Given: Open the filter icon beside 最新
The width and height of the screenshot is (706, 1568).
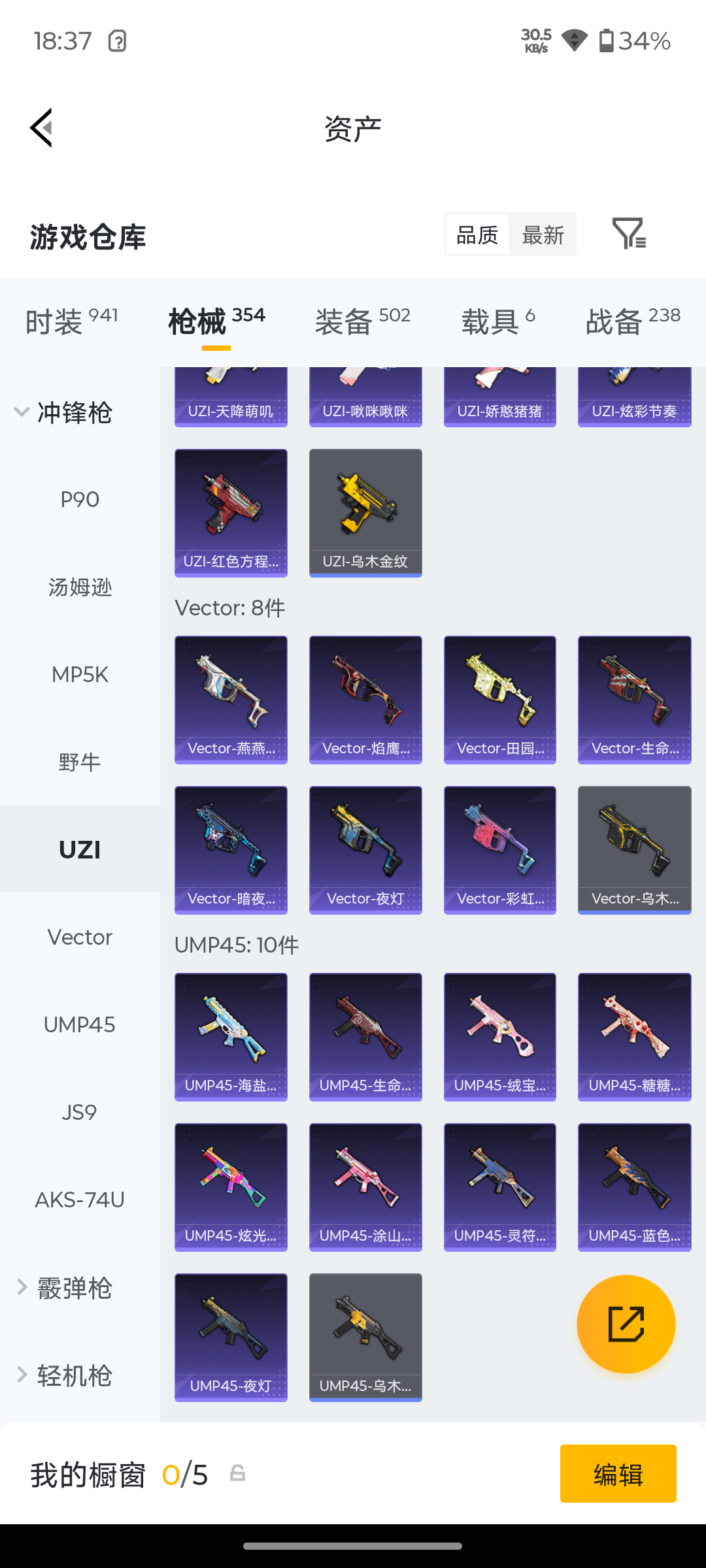Looking at the screenshot, I should click(629, 234).
